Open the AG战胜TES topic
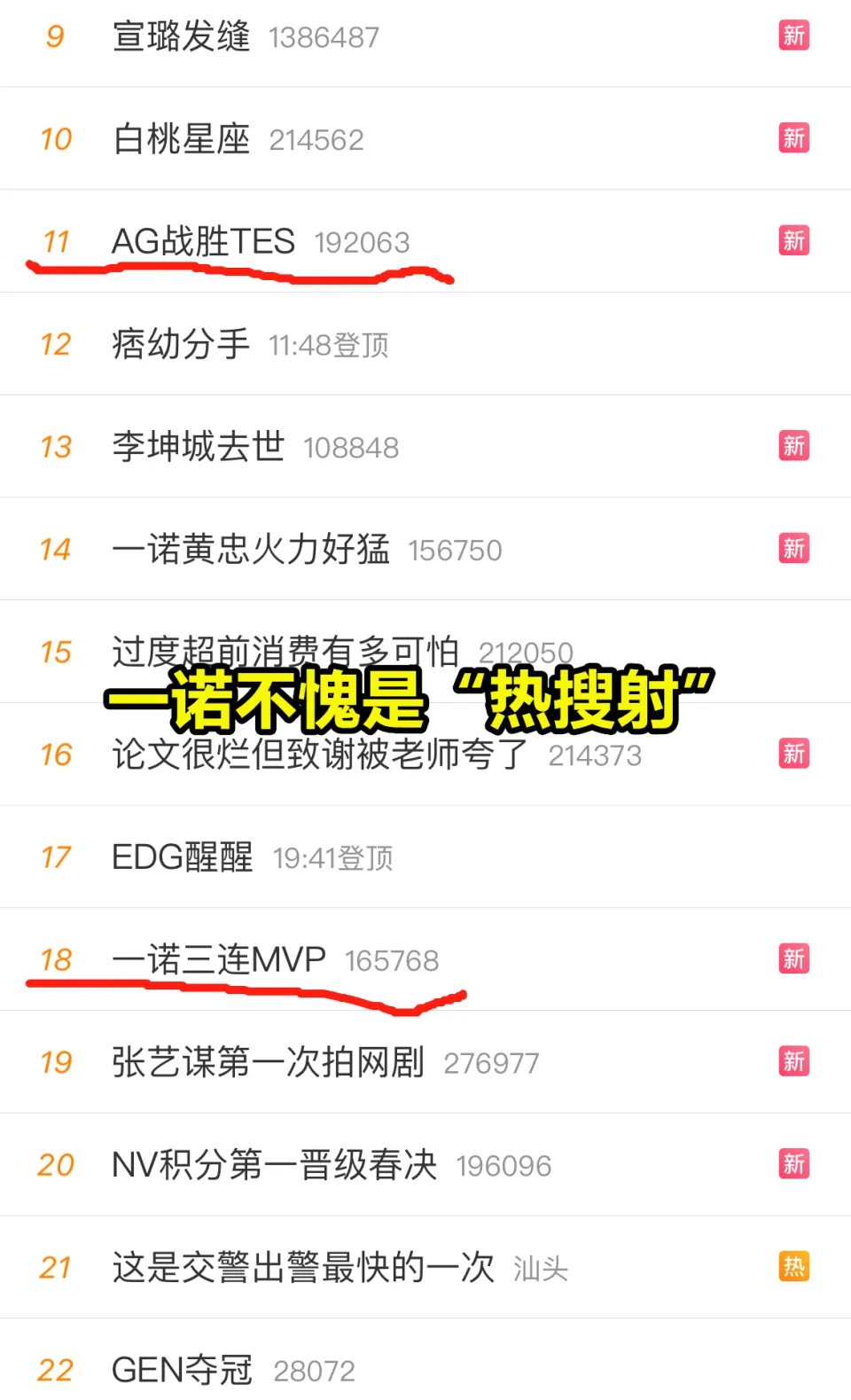 tap(203, 241)
